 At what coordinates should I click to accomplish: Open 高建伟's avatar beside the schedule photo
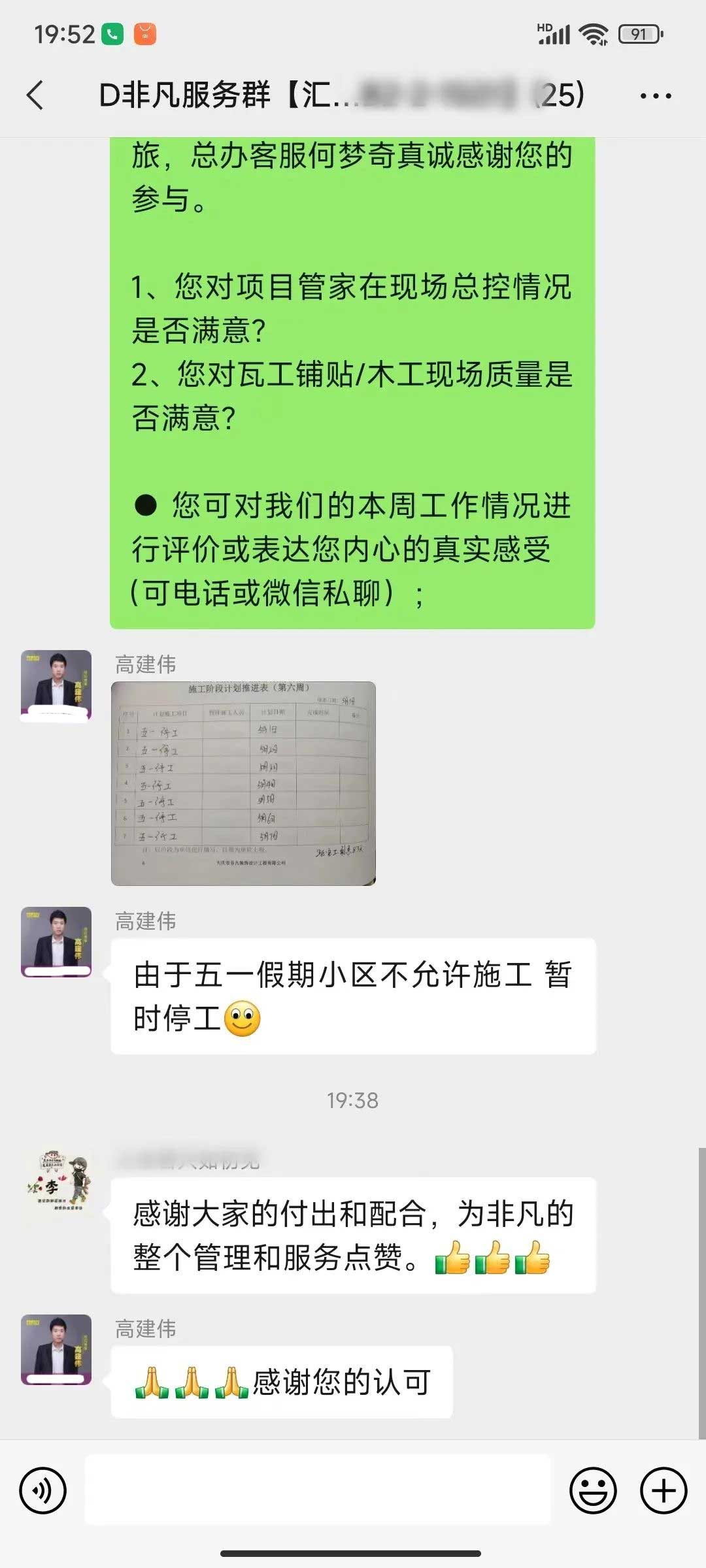[56, 685]
